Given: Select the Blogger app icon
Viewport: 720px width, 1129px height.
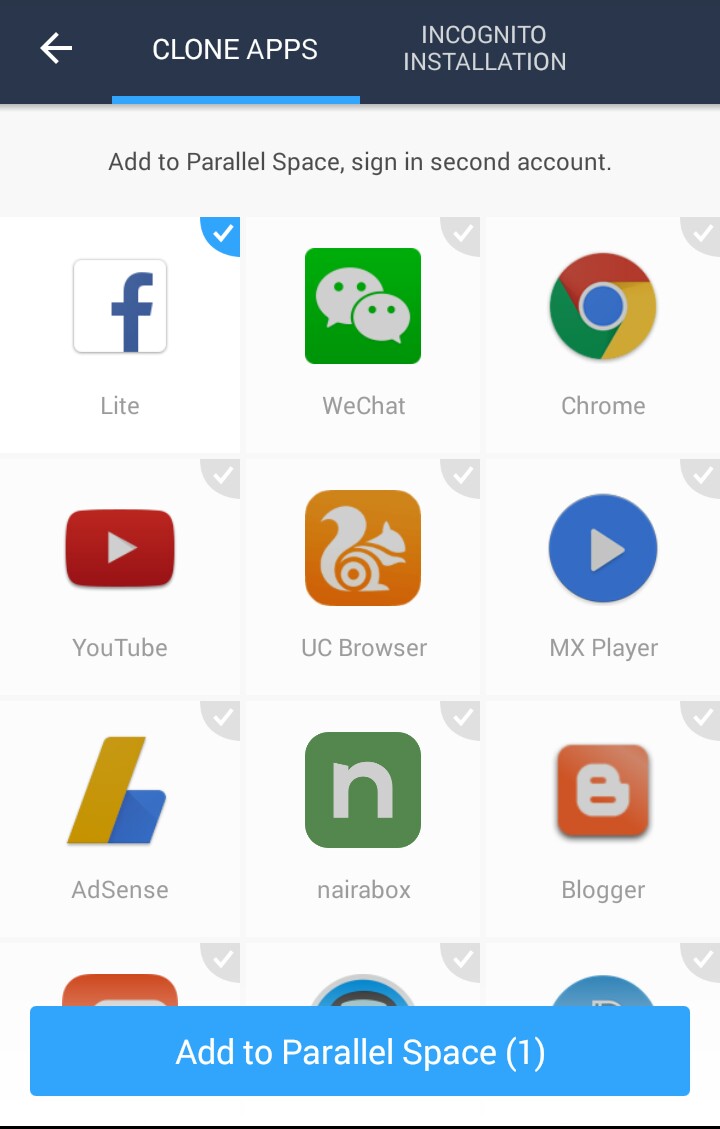Looking at the screenshot, I should (603, 790).
